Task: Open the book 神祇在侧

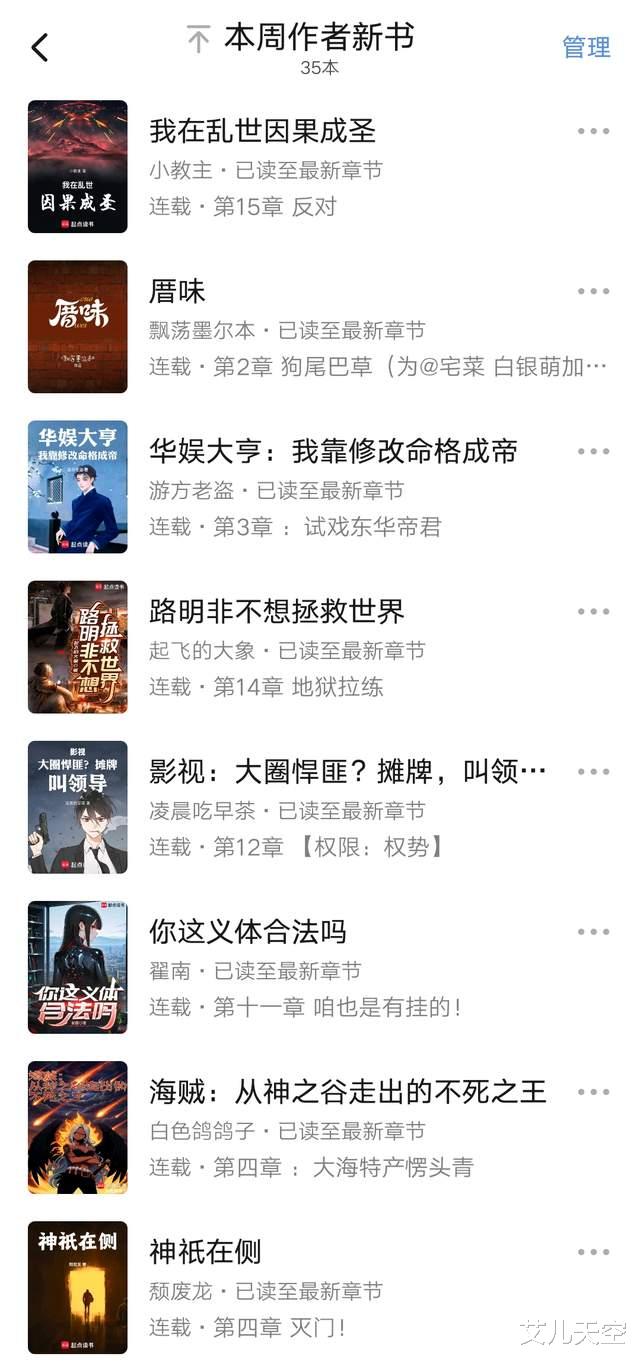Action: click(205, 1251)
